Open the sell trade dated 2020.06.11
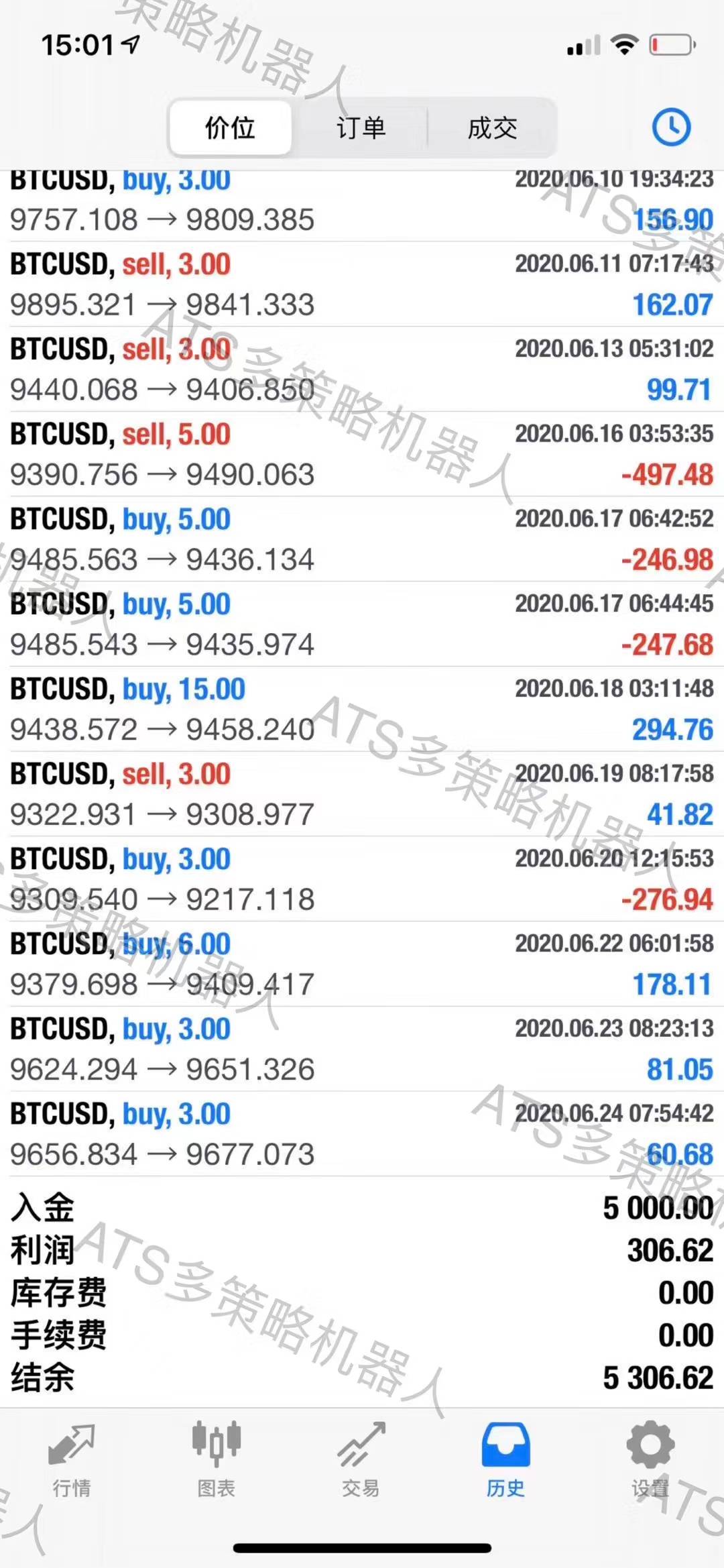 coord(362,284)
